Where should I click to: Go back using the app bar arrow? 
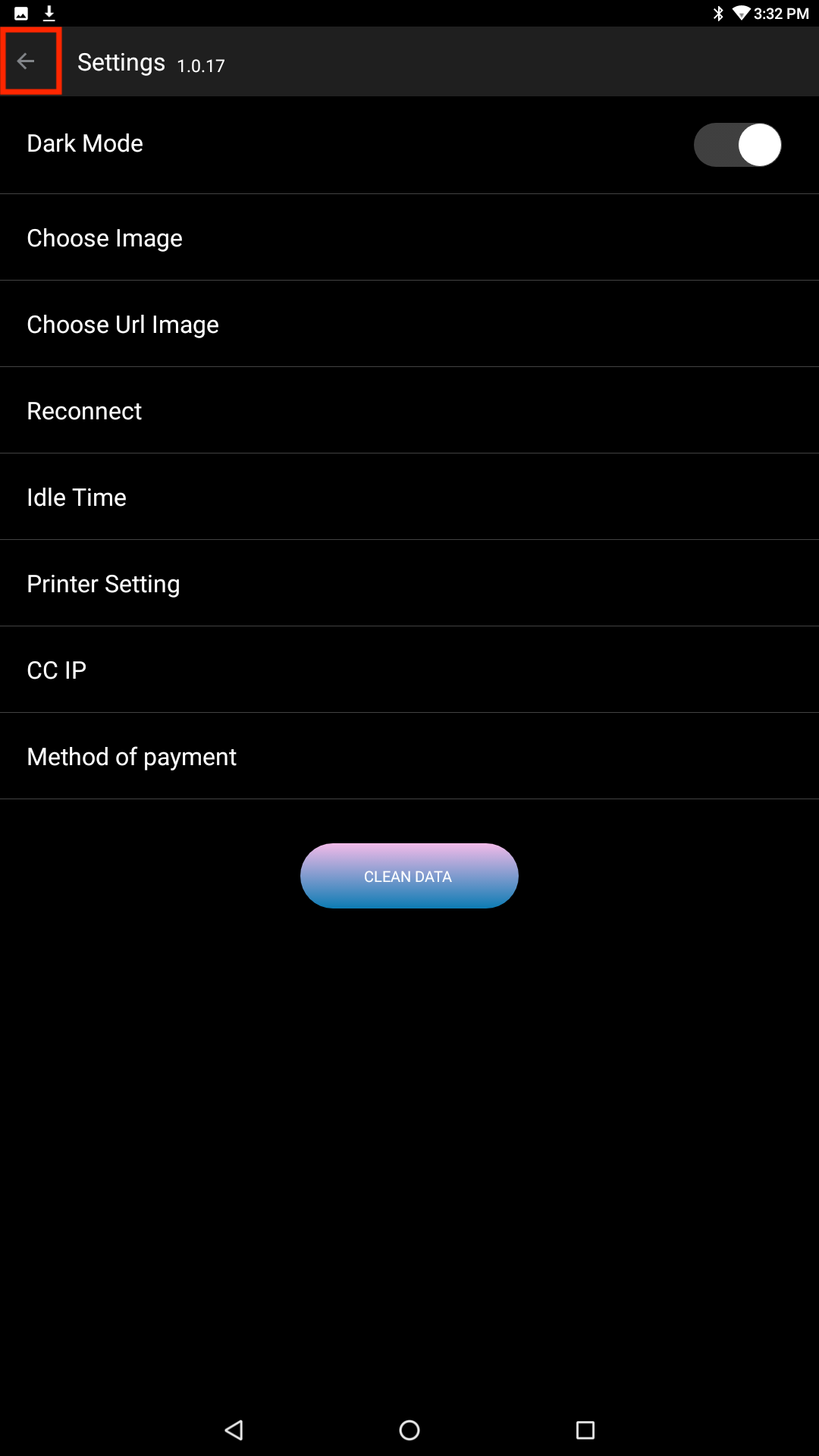27,61
